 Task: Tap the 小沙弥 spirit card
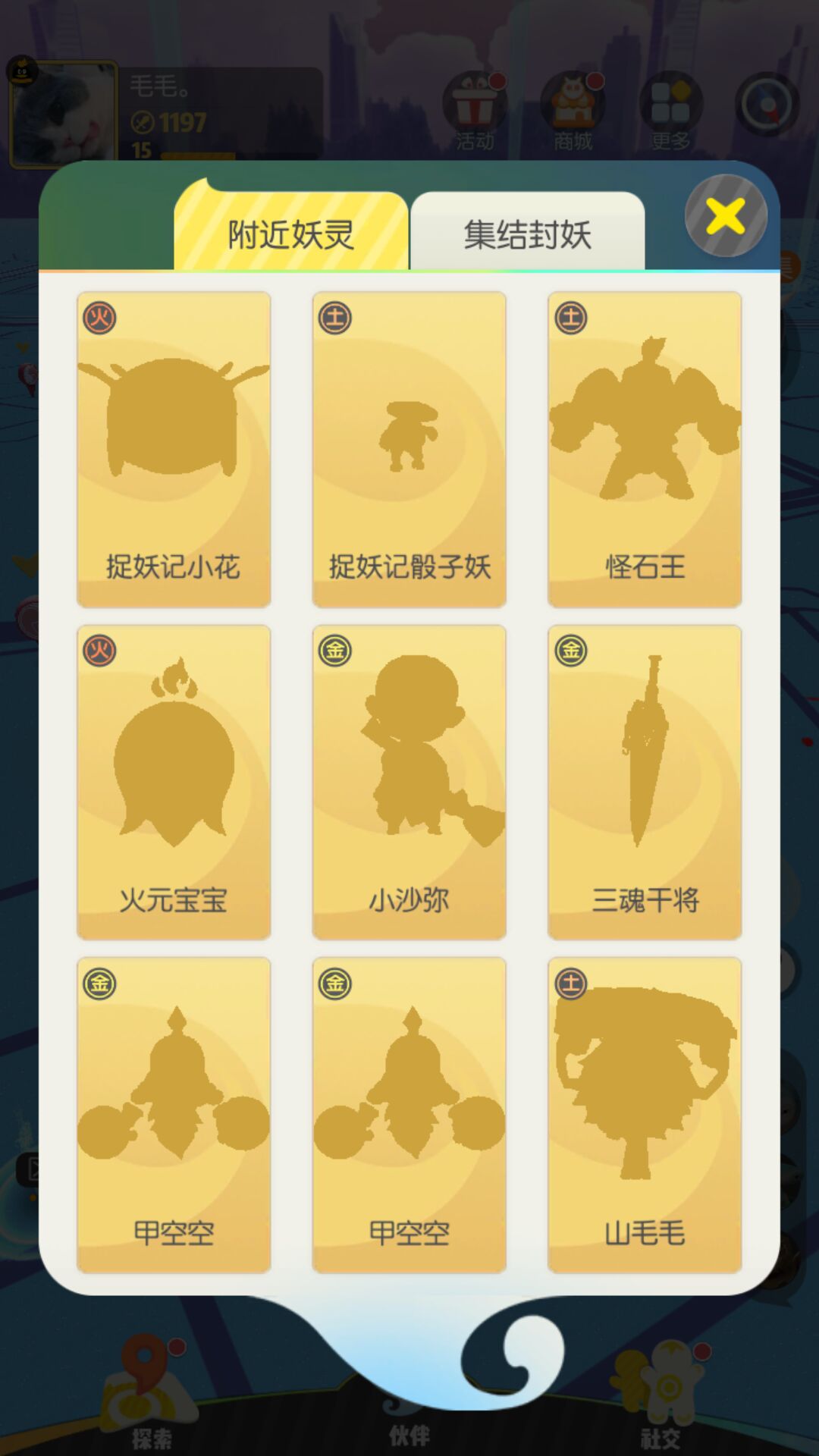[409, 782]
